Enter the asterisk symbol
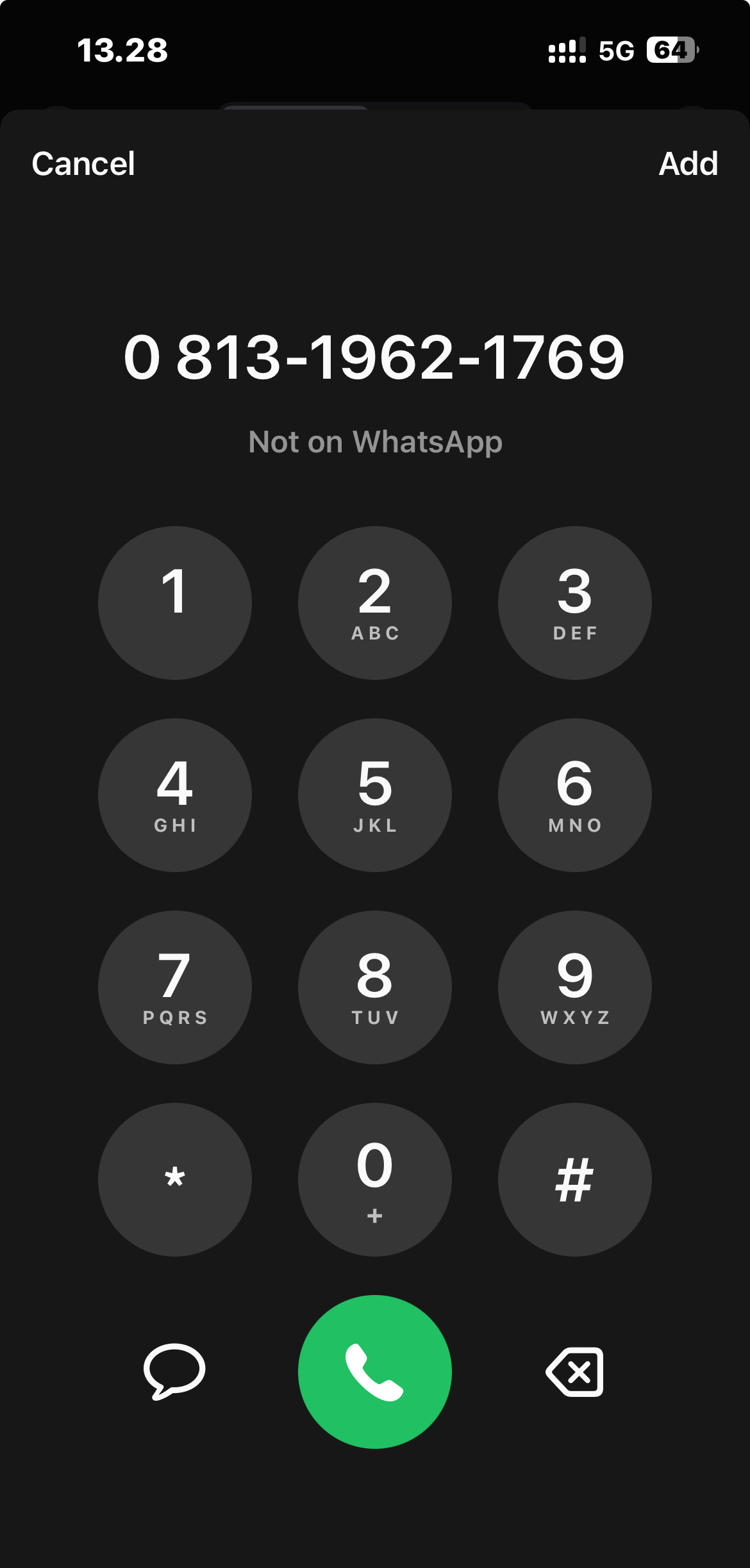Image resolution: width=750 pixels, height=1568 pixels. (174, 1180)
